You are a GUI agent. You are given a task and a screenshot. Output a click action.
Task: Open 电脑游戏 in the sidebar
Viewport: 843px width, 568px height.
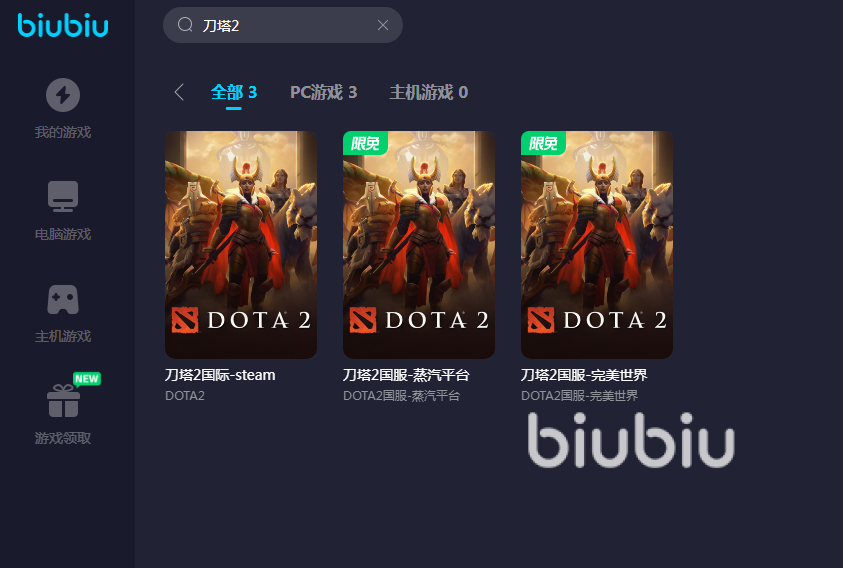63,210
